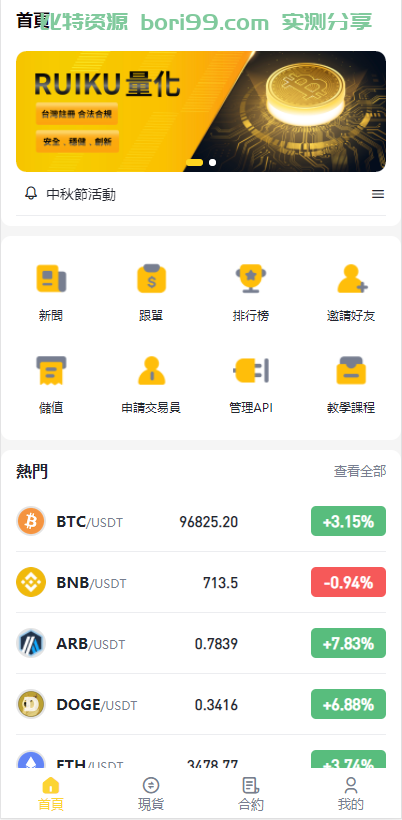Switch to the 我的 profile tab
This screenshot has height=820, width=402.
351,793
